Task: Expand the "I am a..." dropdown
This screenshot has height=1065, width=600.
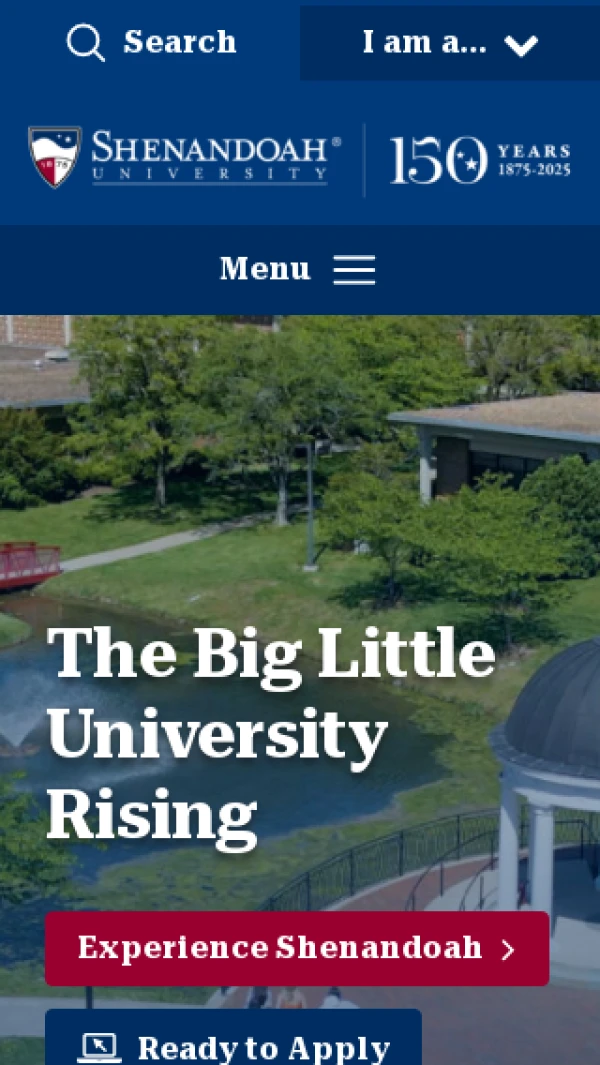Action: (450, 44)
